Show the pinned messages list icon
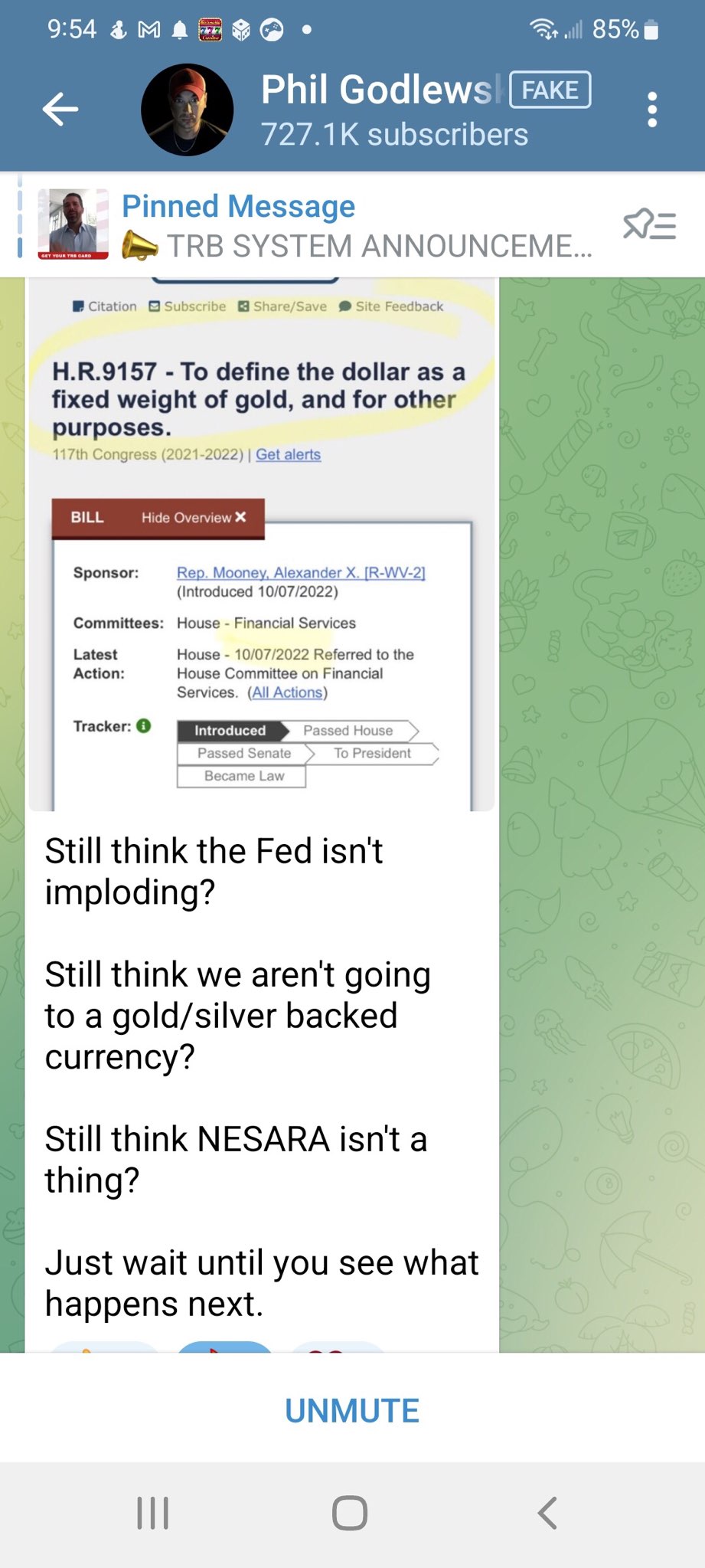Screen dimensions: 705x1568 click(649, 225)
